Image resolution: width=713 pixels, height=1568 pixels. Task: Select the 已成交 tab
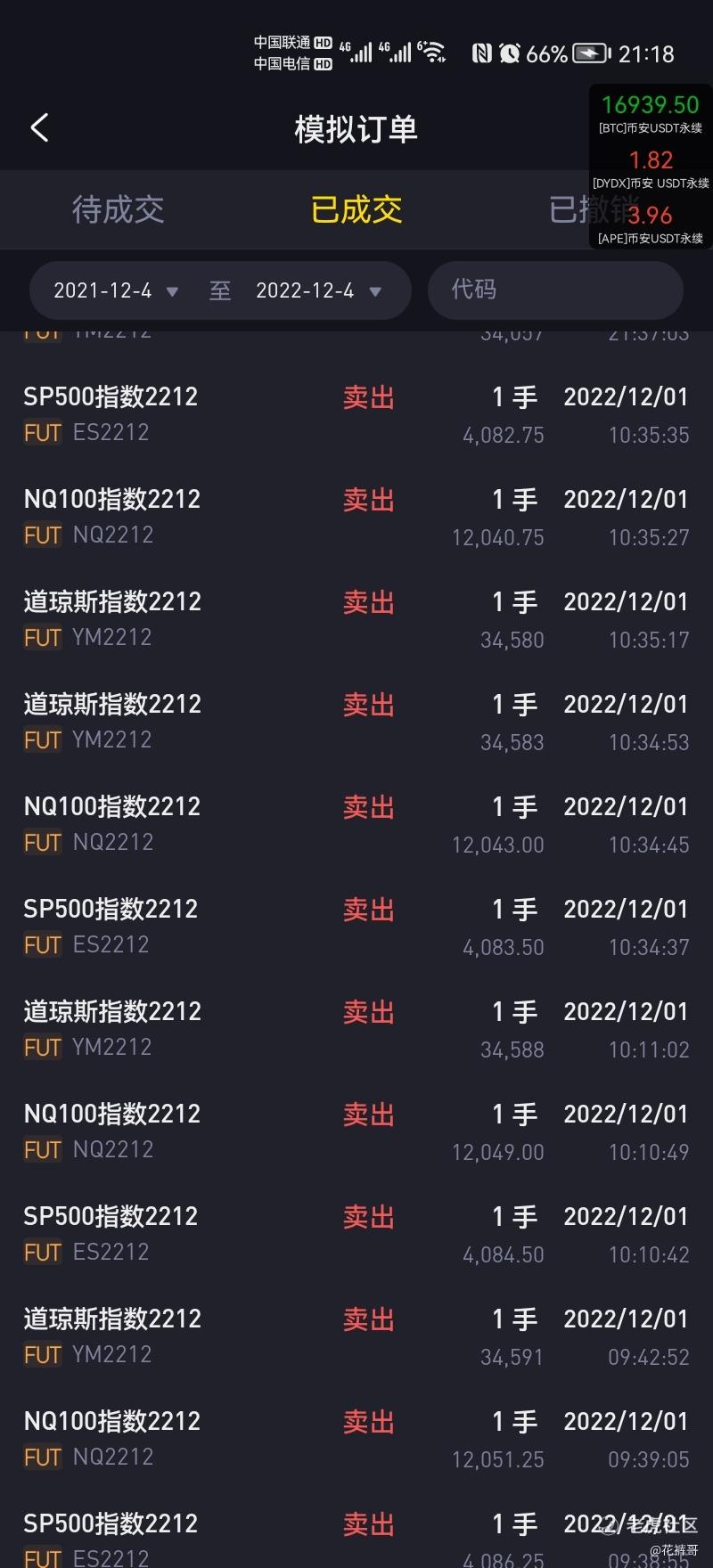[356, 209]
